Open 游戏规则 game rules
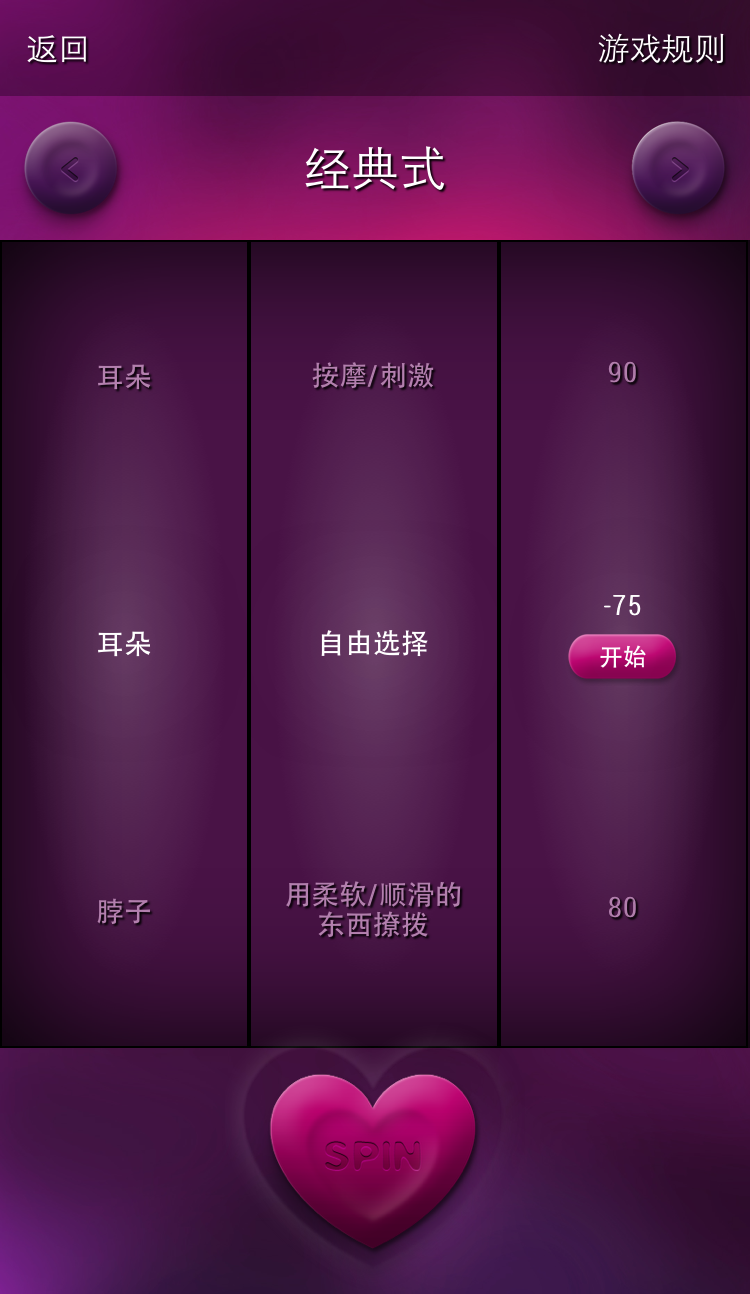Viewport: 750px width, 1294px height. pos(661,49)
